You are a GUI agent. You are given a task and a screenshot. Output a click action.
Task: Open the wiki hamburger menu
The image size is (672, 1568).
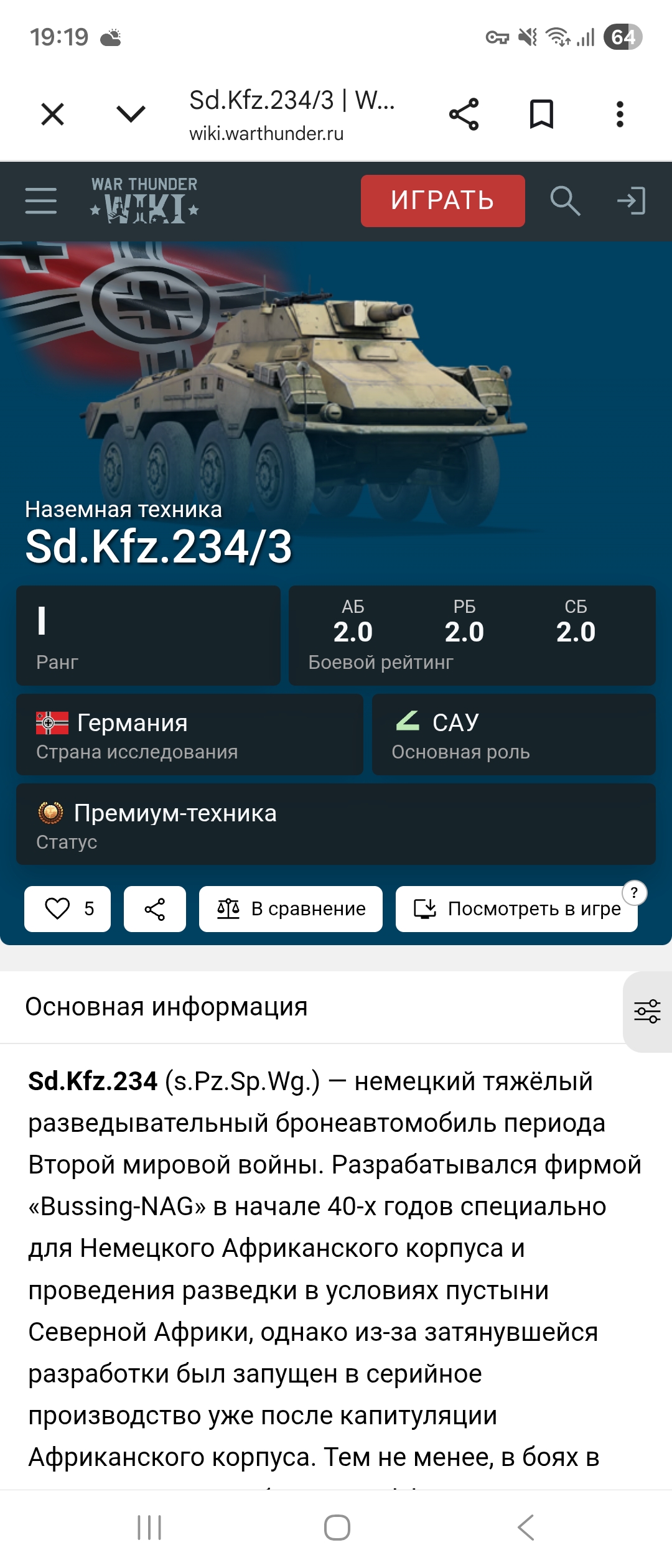point(41,201)
